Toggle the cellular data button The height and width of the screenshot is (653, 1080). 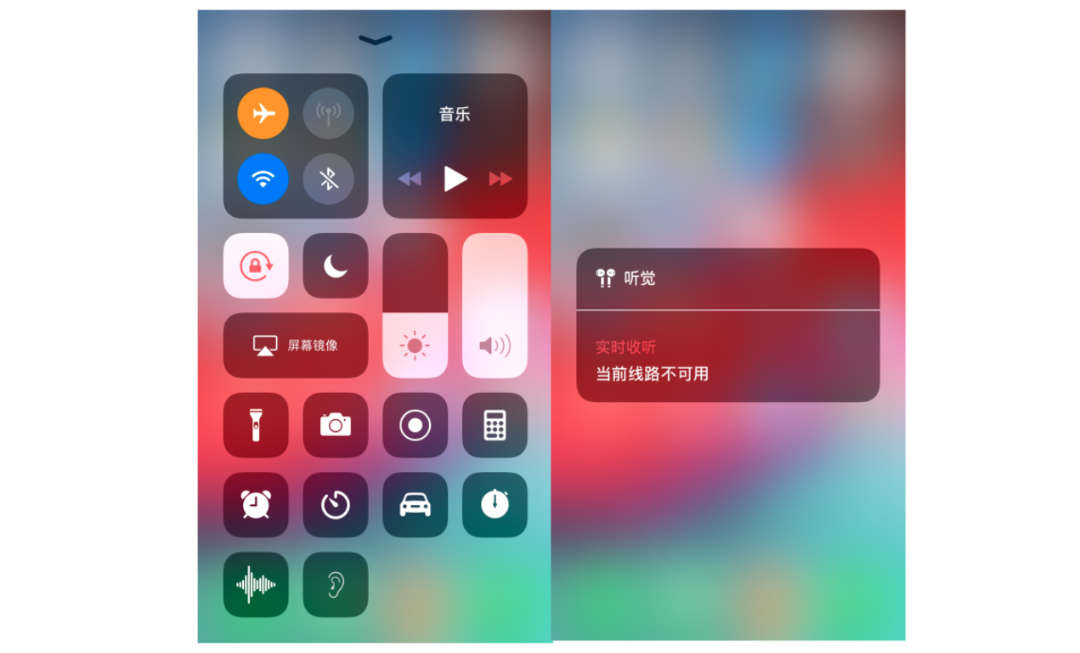[328, 114]
